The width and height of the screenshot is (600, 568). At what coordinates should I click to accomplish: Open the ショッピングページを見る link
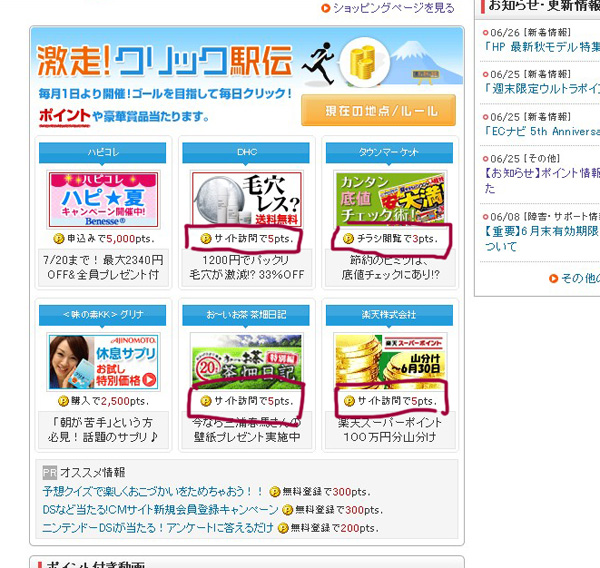click(393, 8)
